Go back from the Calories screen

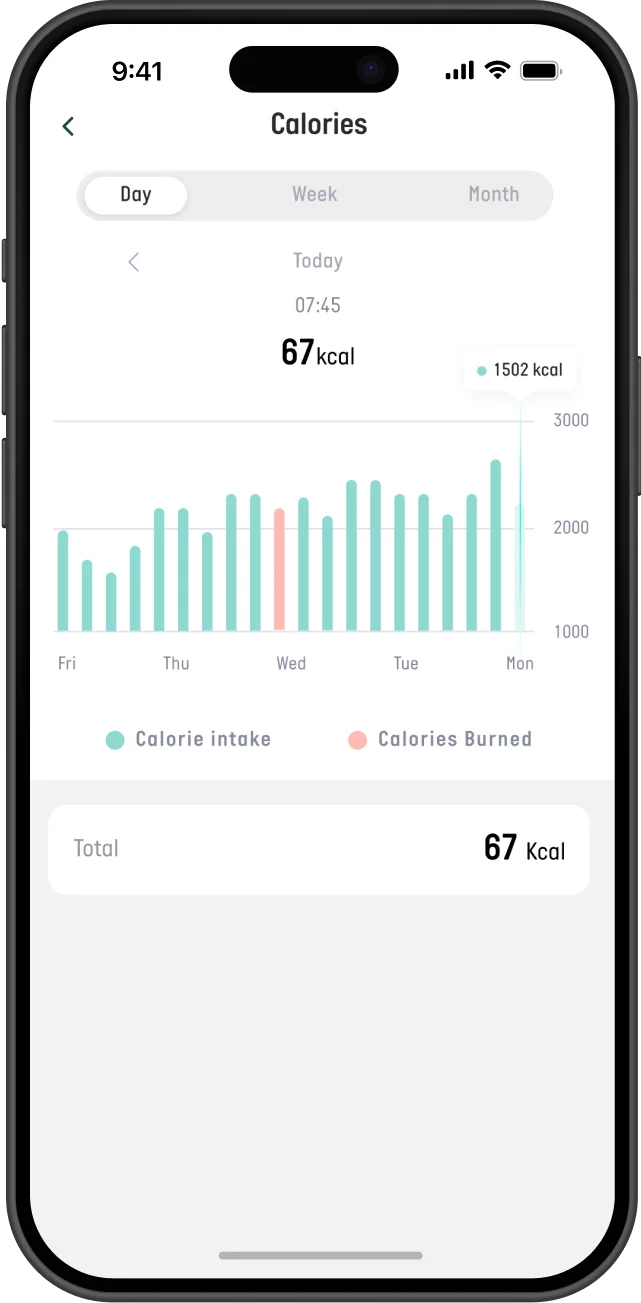tap(68, 126)
